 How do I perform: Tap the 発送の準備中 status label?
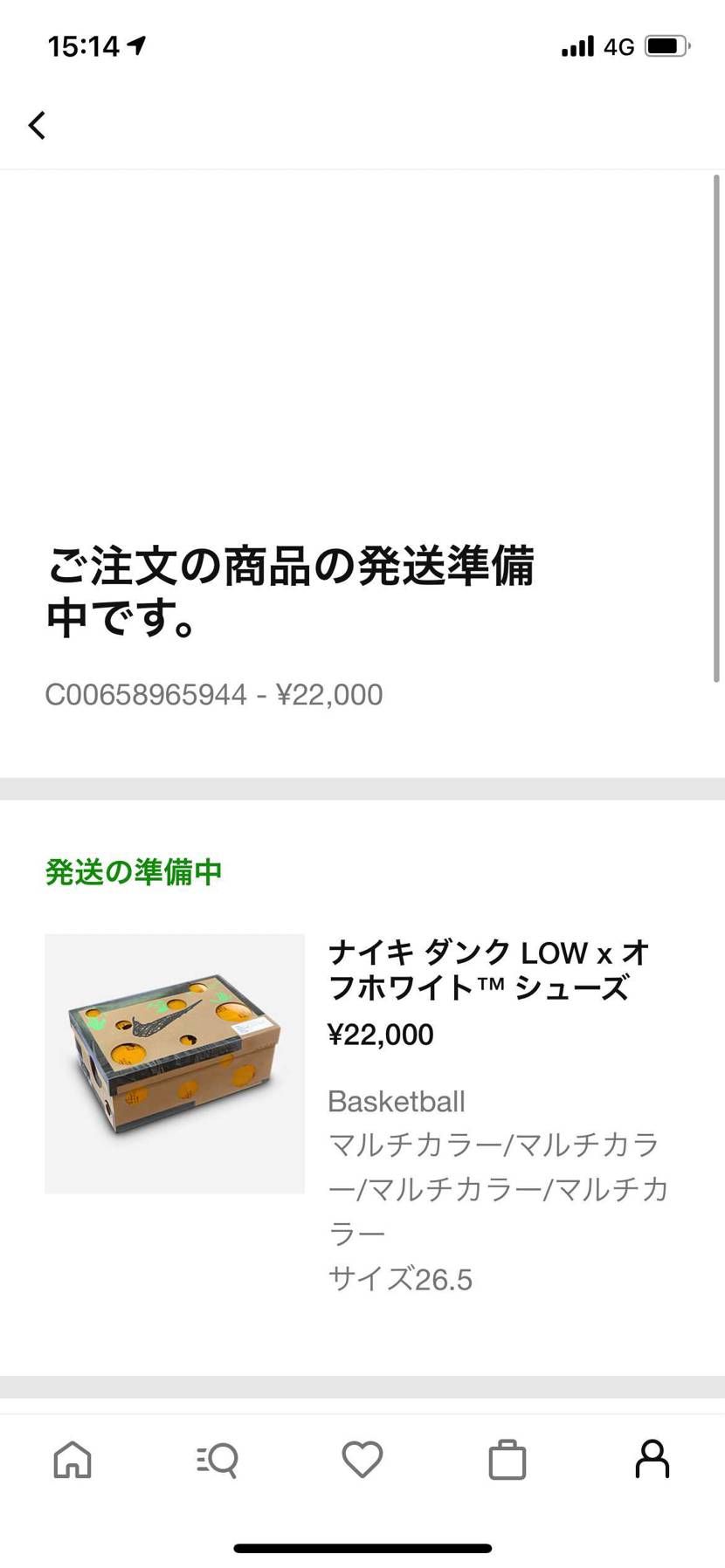pyautogui.click(x=134, y=870)
